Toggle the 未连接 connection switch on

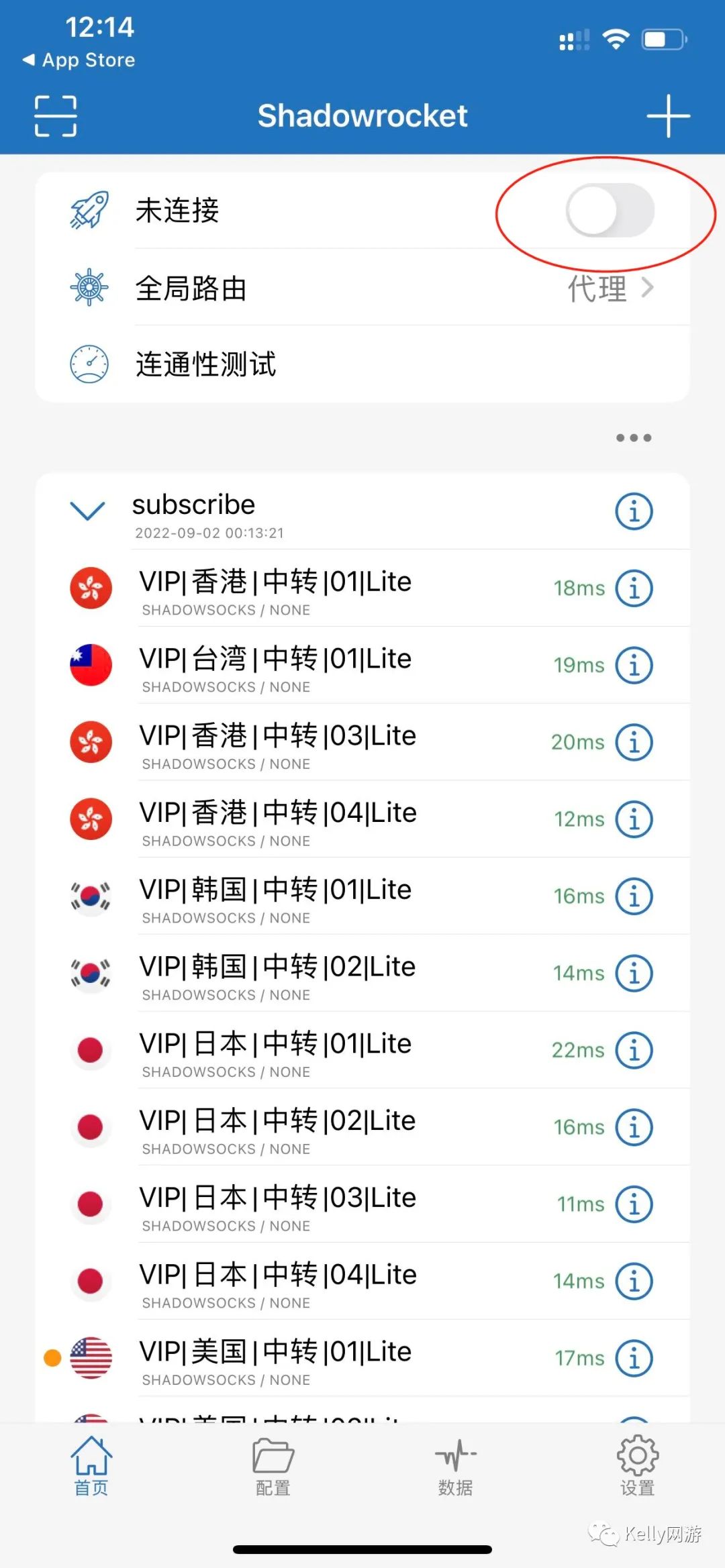610,210
